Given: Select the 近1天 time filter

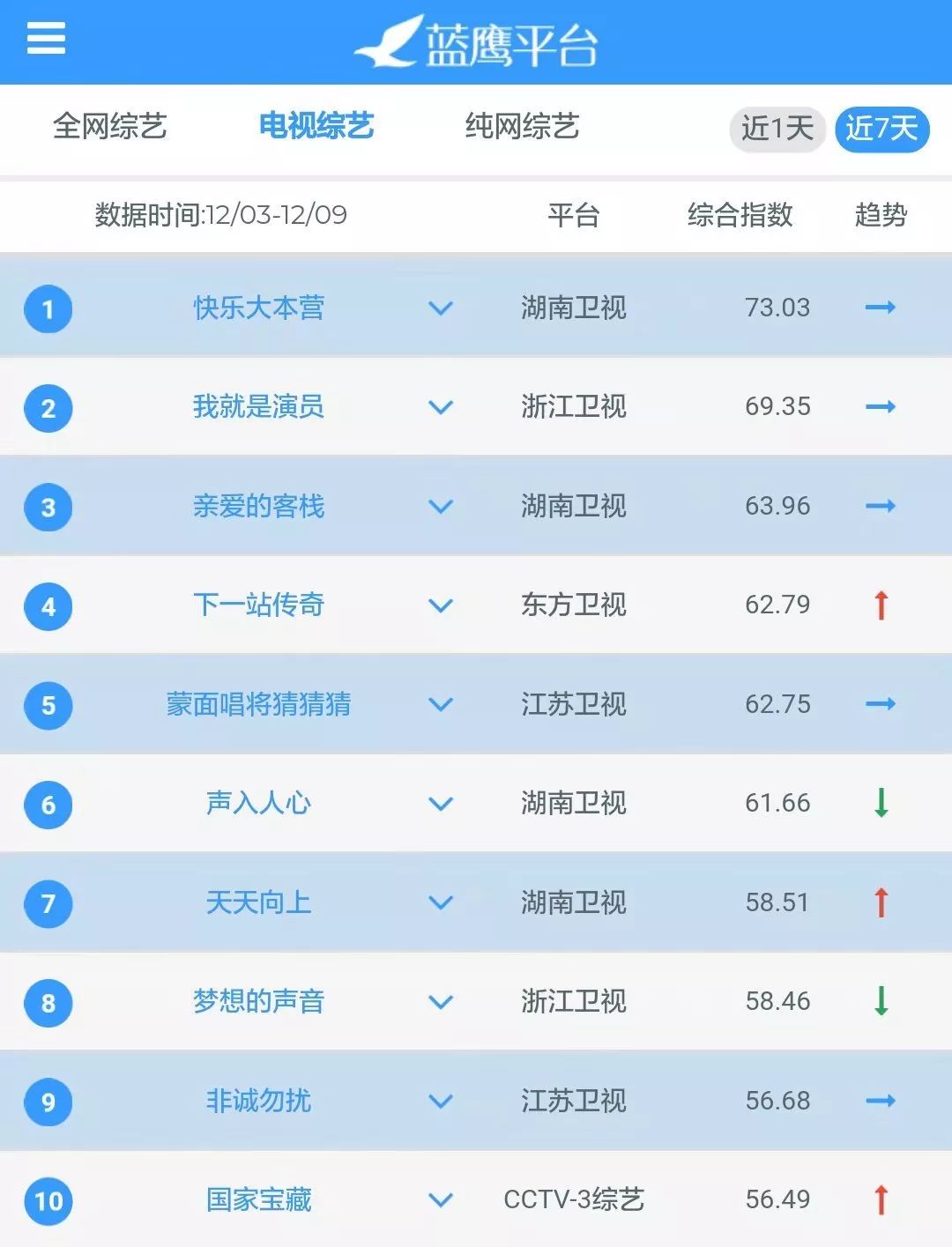Looking at the screenshot, I should (776, 129).
